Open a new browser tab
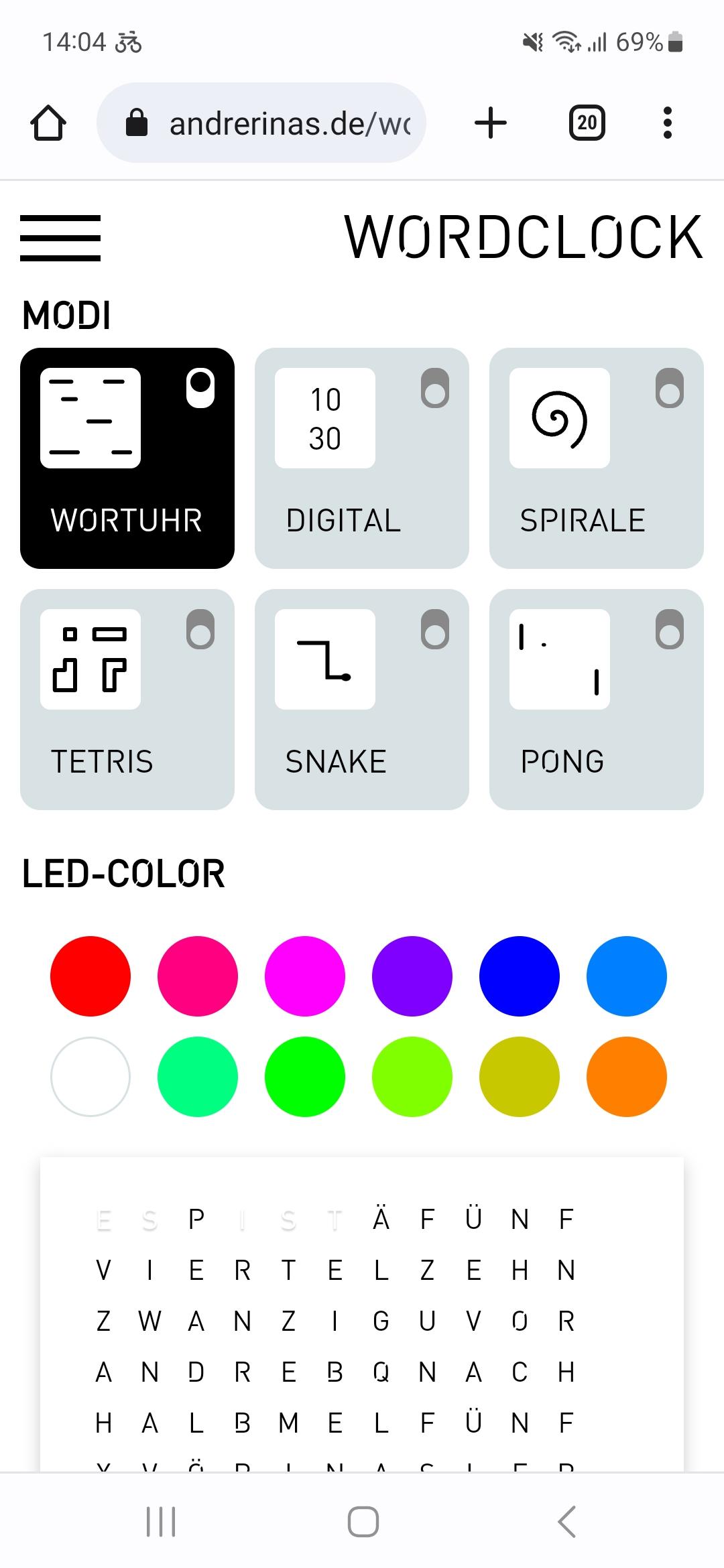The height and width of the screenshot is (1568, 724). (x=491, y=123)
